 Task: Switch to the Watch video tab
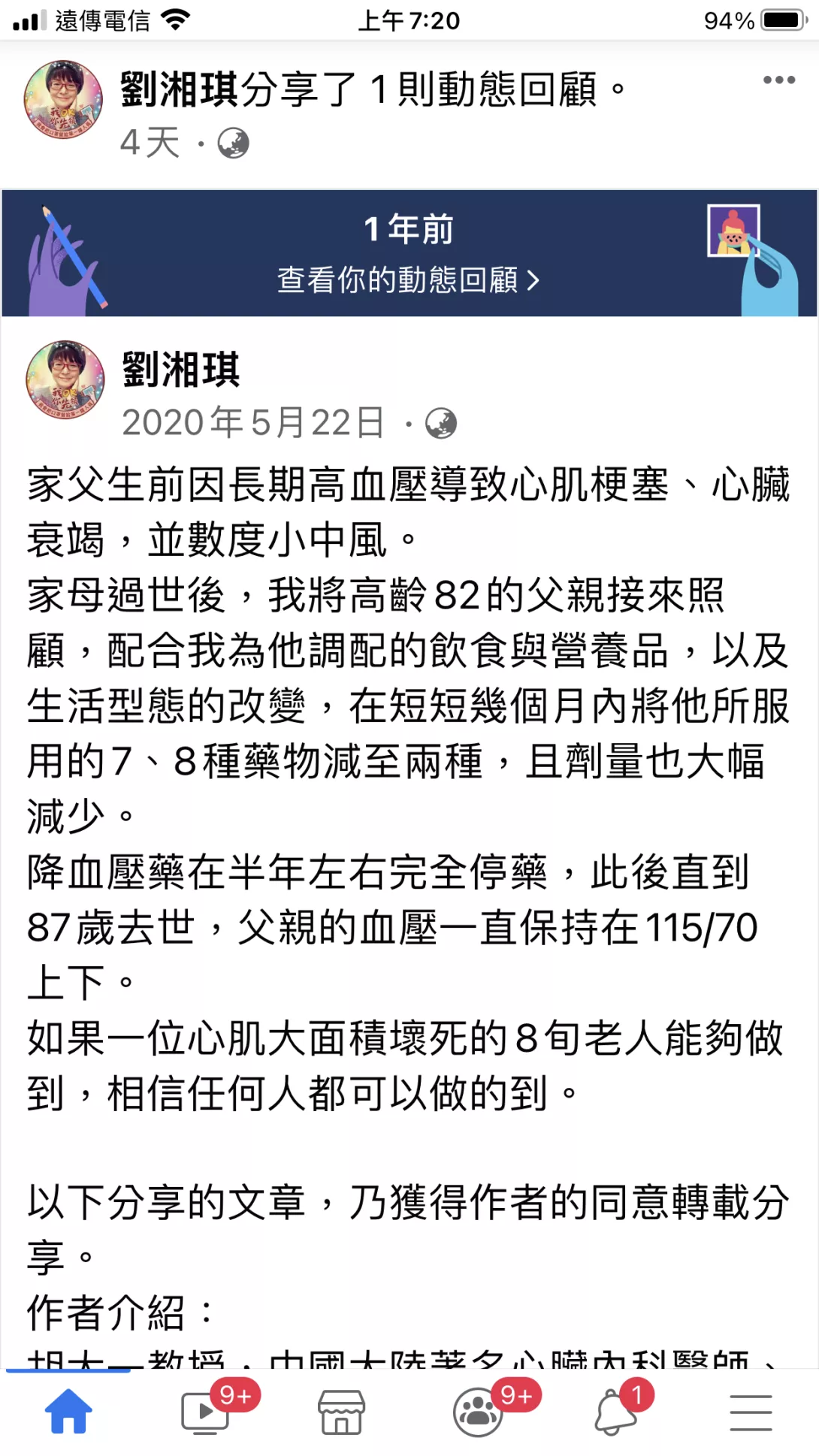tap(206, 1412)
